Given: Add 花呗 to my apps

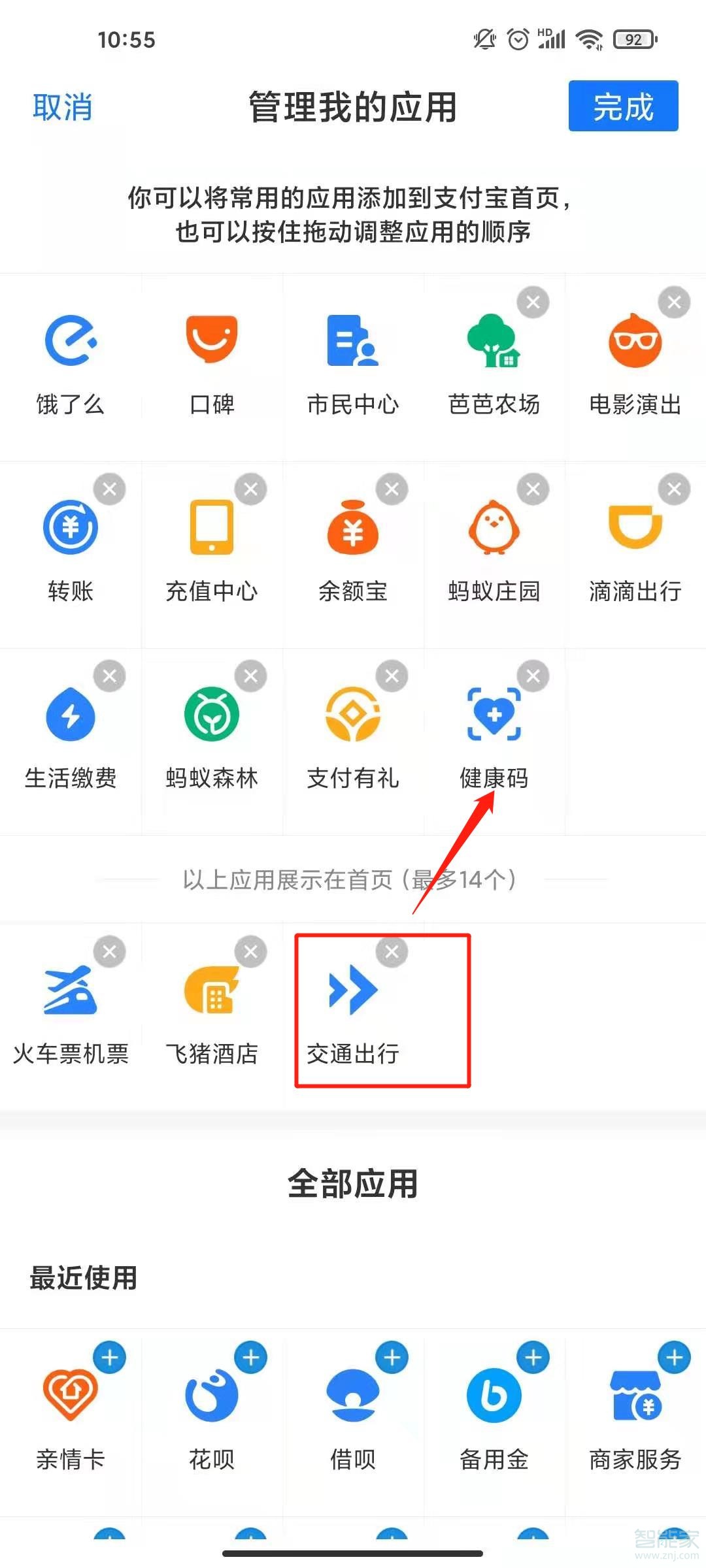Looking at the screenshot, I should tap(251, 1358).
